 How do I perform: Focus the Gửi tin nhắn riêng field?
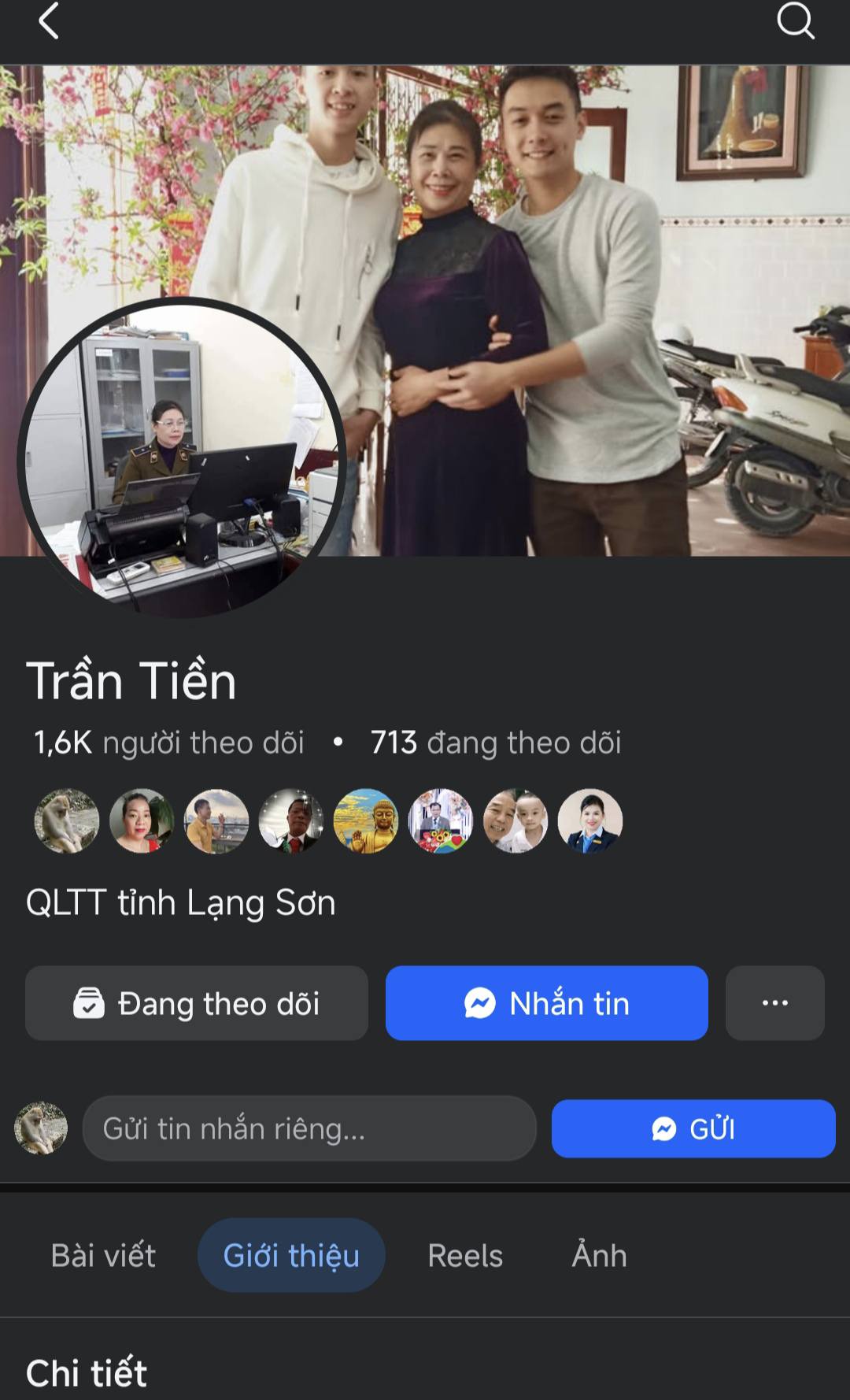click(x=309, y=1128)
